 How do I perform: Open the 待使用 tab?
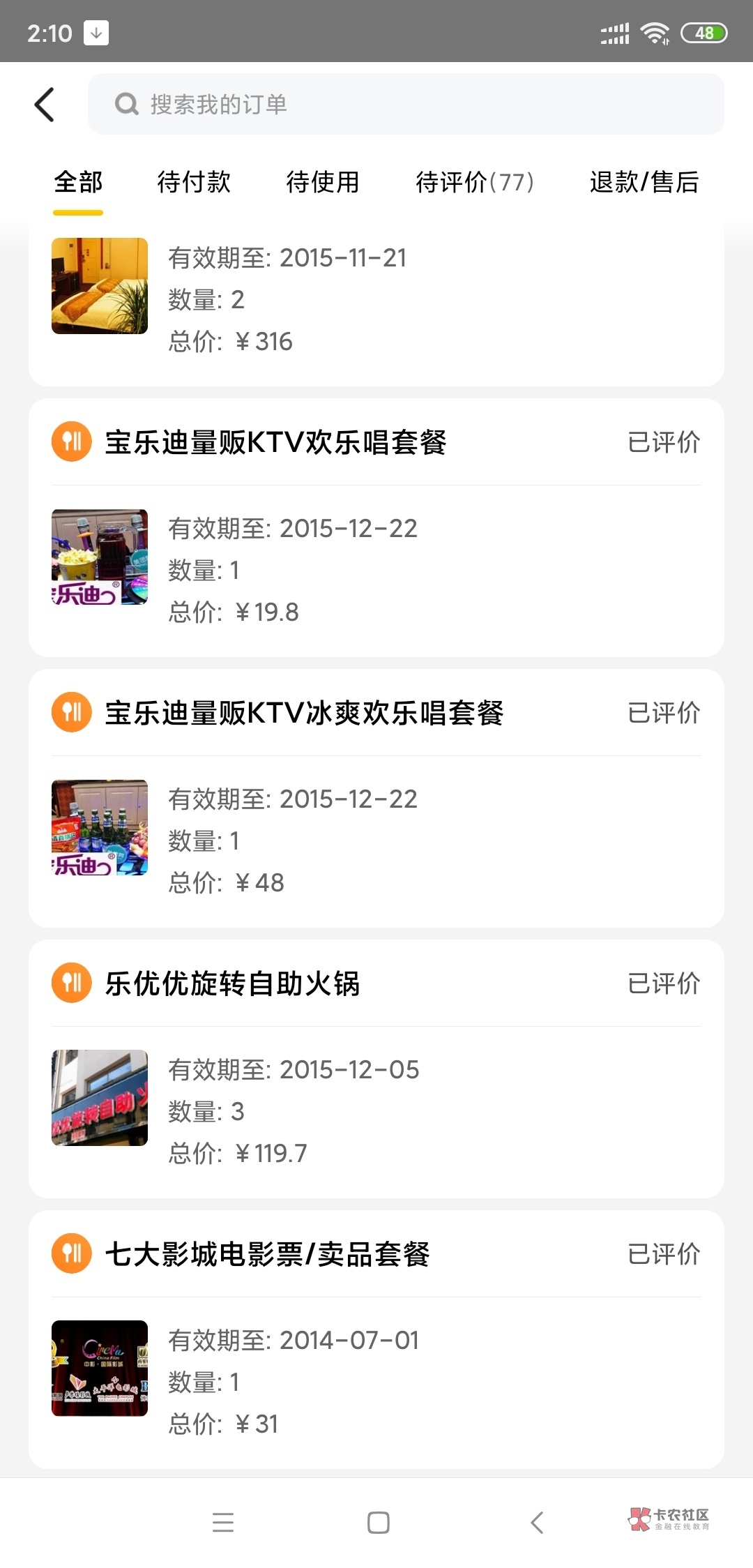(323, 183)
